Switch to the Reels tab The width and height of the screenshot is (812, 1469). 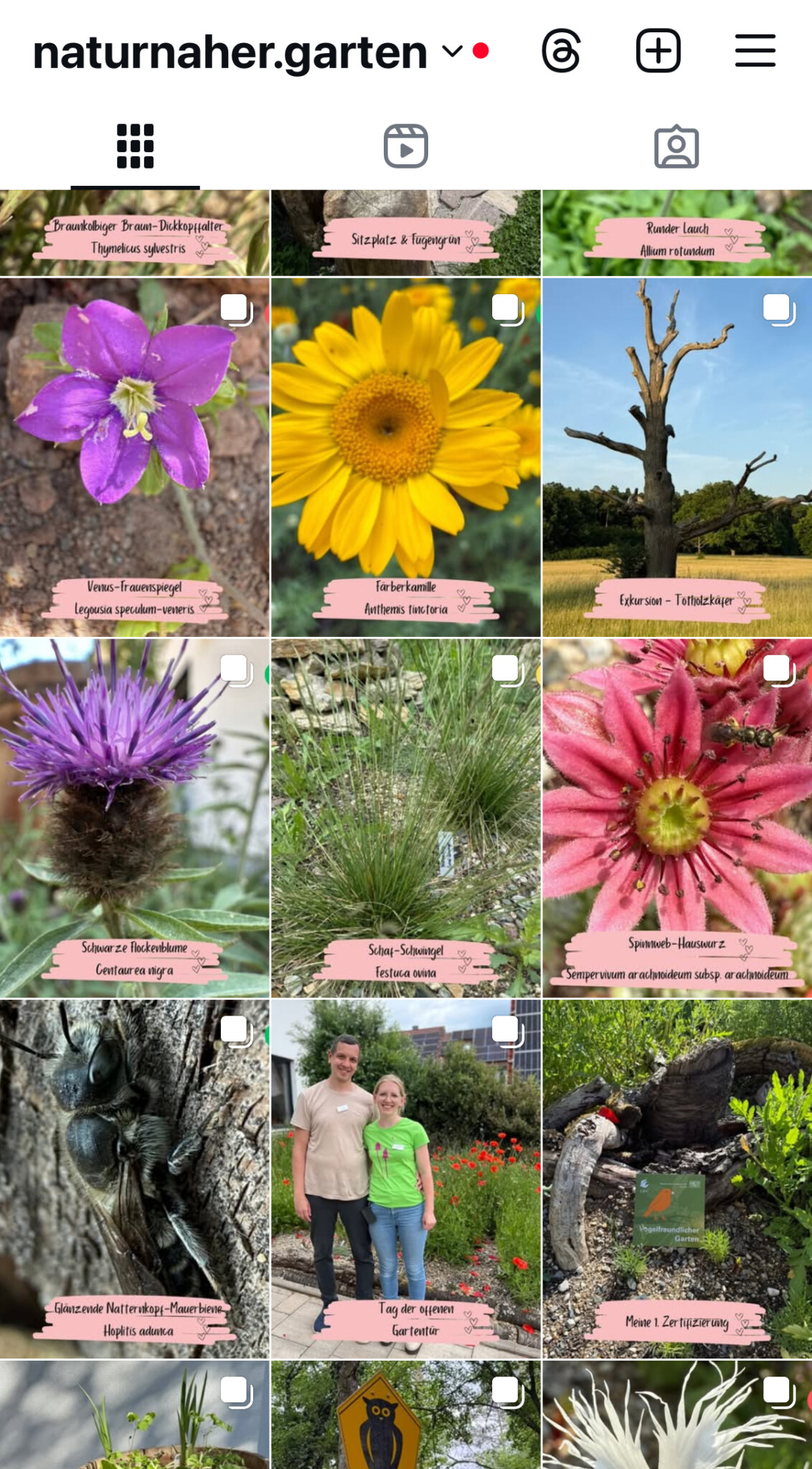(405, 147)
